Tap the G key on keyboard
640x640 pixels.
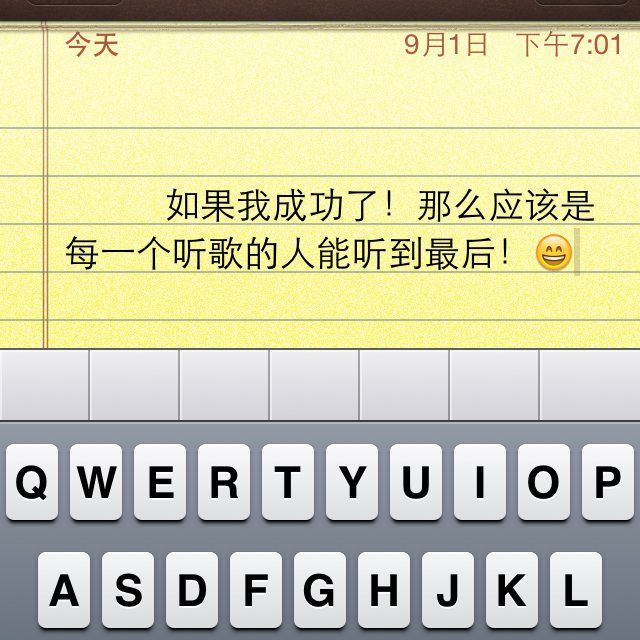(x=320, y=592)
